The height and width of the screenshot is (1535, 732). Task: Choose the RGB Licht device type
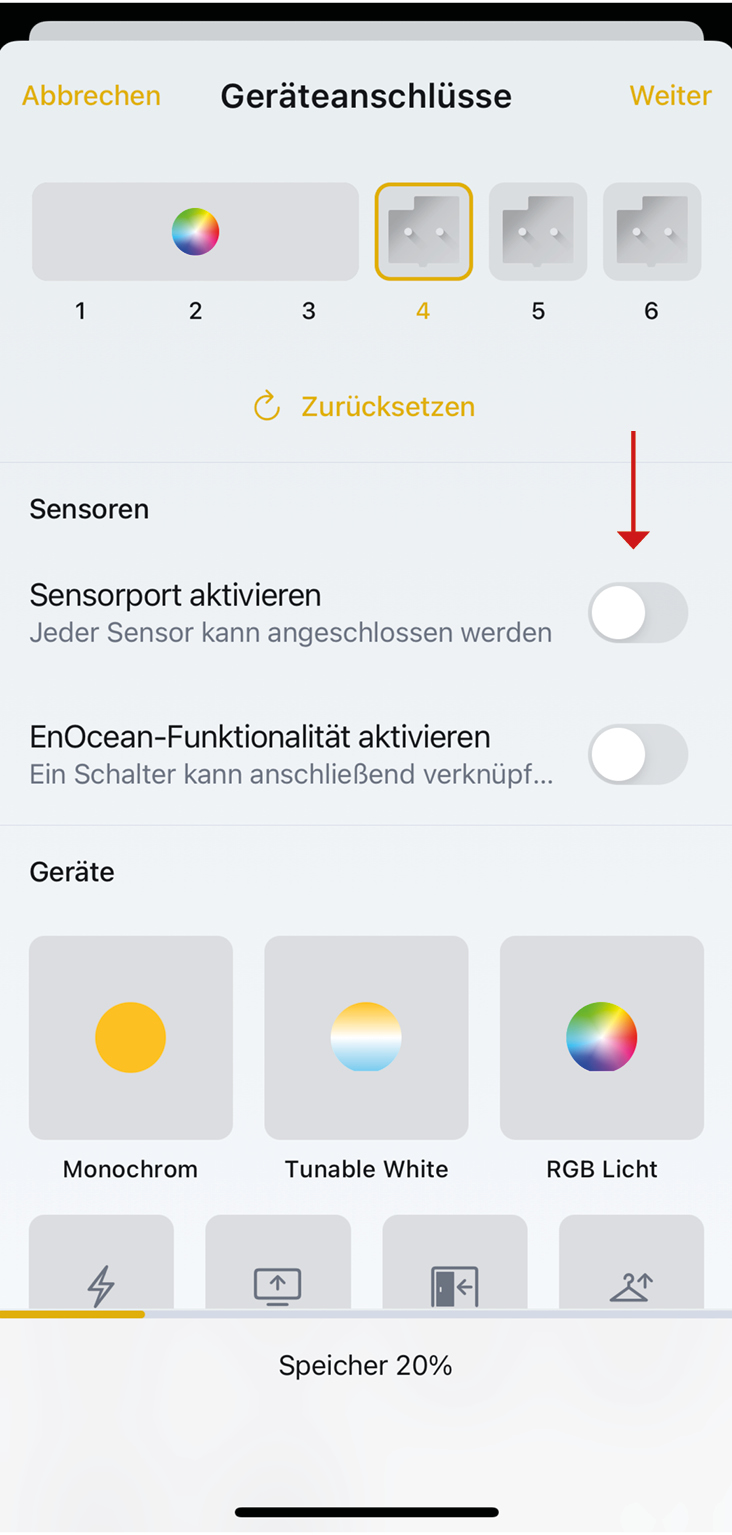click(602, 1038)
